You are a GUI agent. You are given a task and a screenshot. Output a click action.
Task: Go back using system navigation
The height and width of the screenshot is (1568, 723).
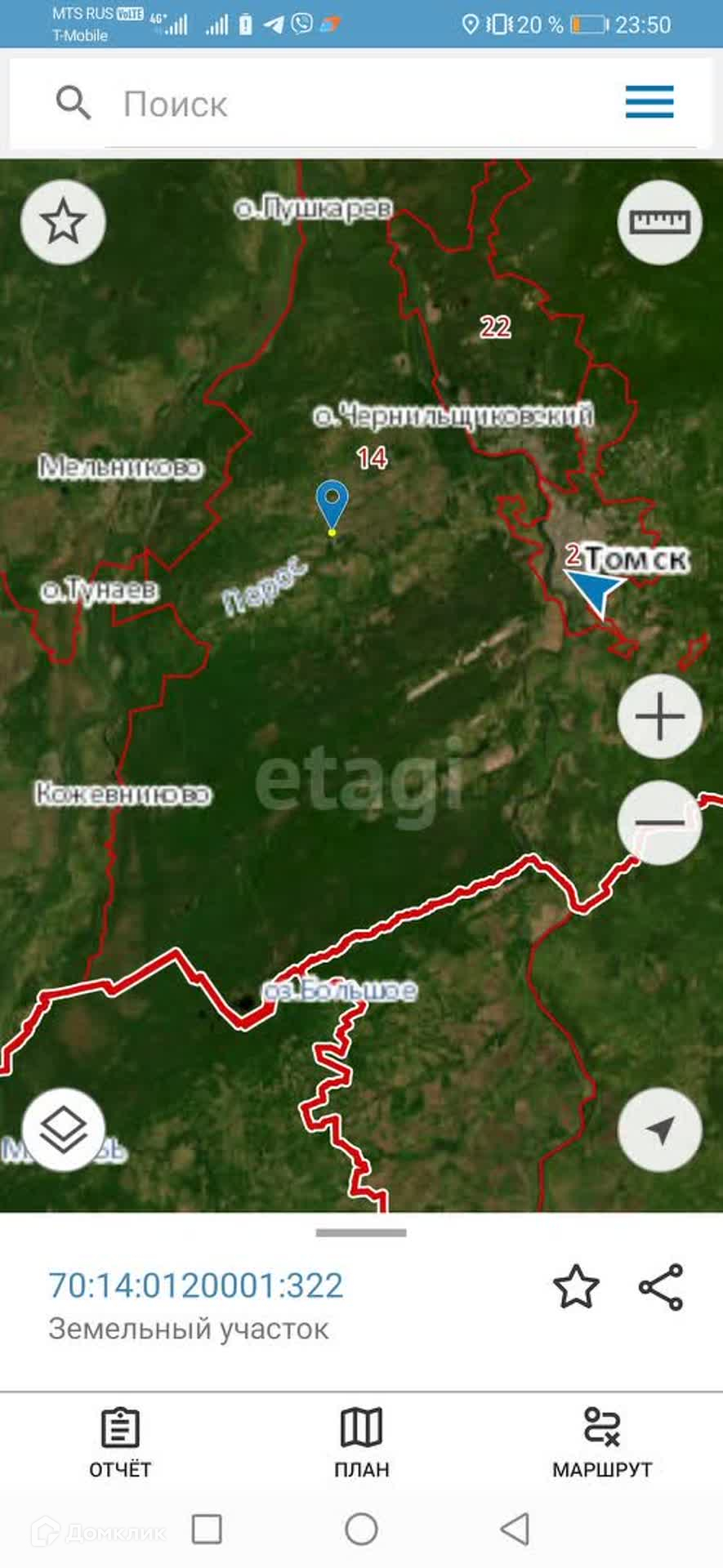(x=515, y=1529)
